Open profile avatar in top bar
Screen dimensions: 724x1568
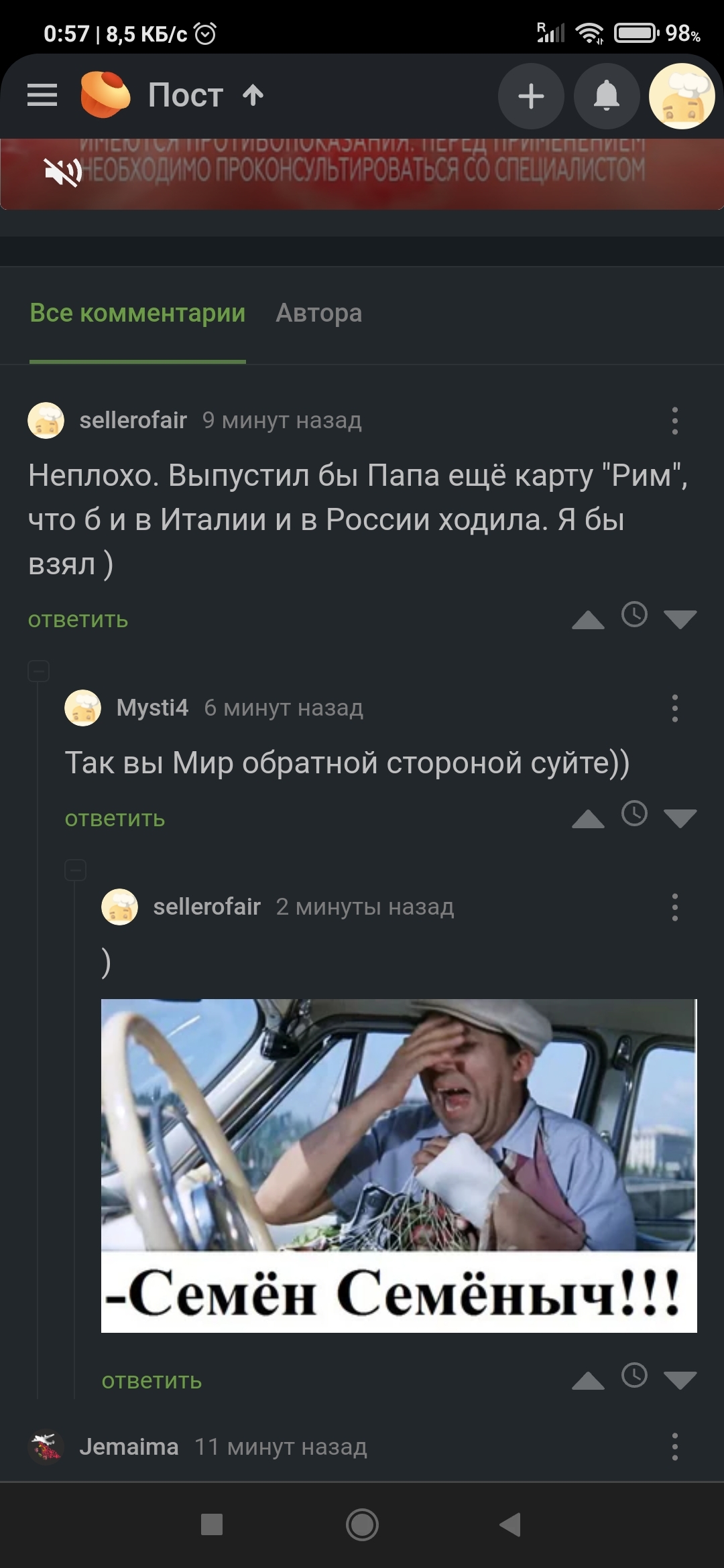(682, 96)
